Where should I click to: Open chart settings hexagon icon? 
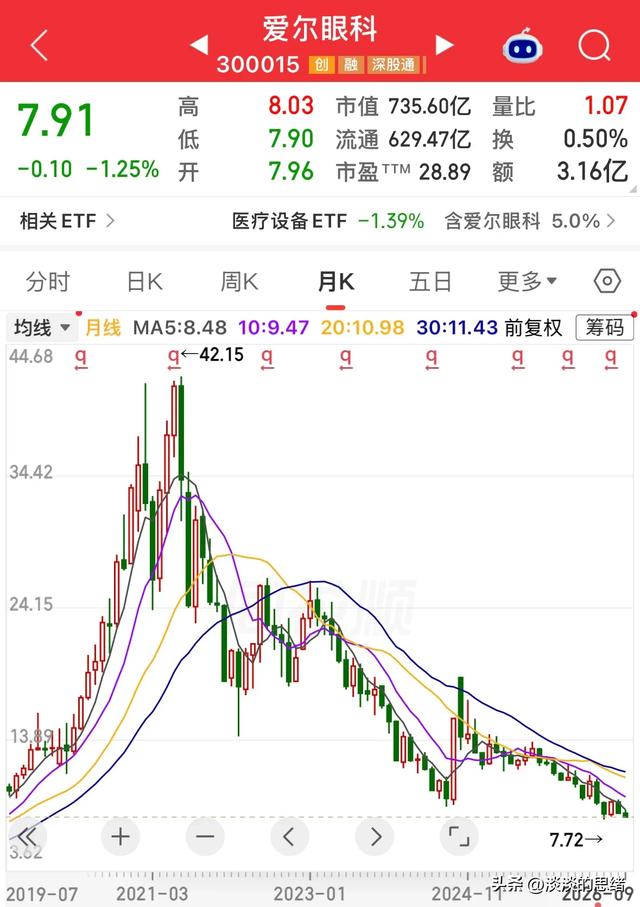coord(607,282)
